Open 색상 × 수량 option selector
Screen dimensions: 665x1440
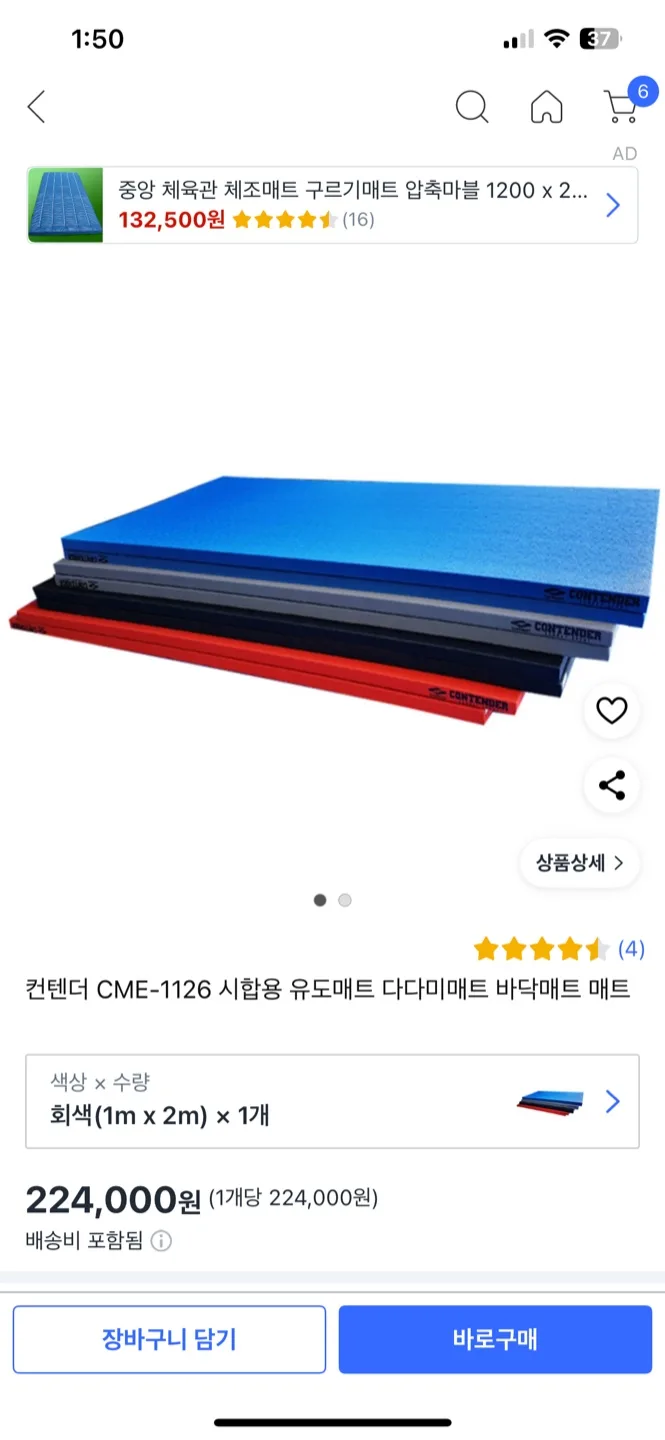332,1101
